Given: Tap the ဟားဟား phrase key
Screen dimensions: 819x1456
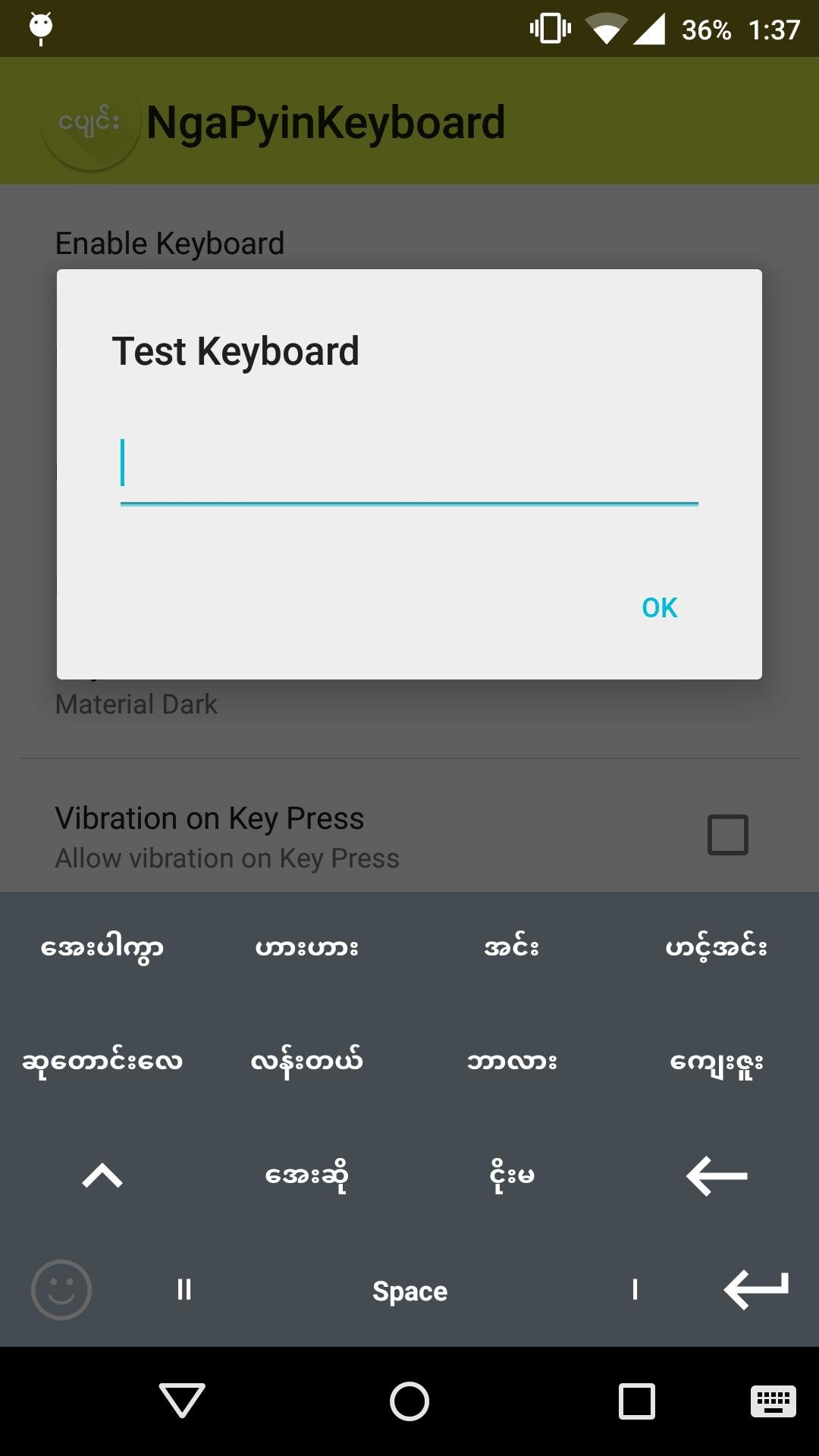Looking at the screenshot, I should 307,948.
